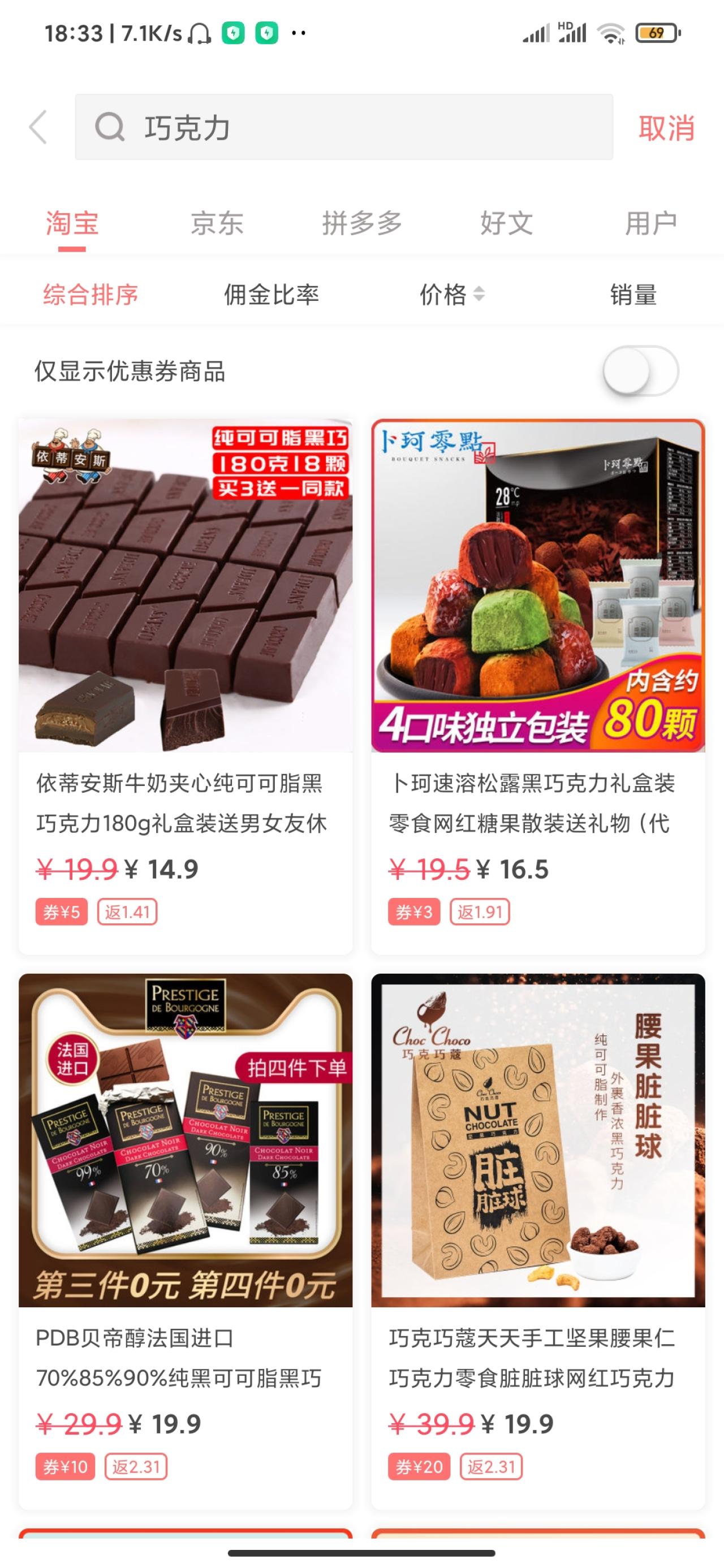The height and width of the screenshot is (1568, 724).
Task: Switch to the 拼多多 tab
Action: (x=361, y=223)
